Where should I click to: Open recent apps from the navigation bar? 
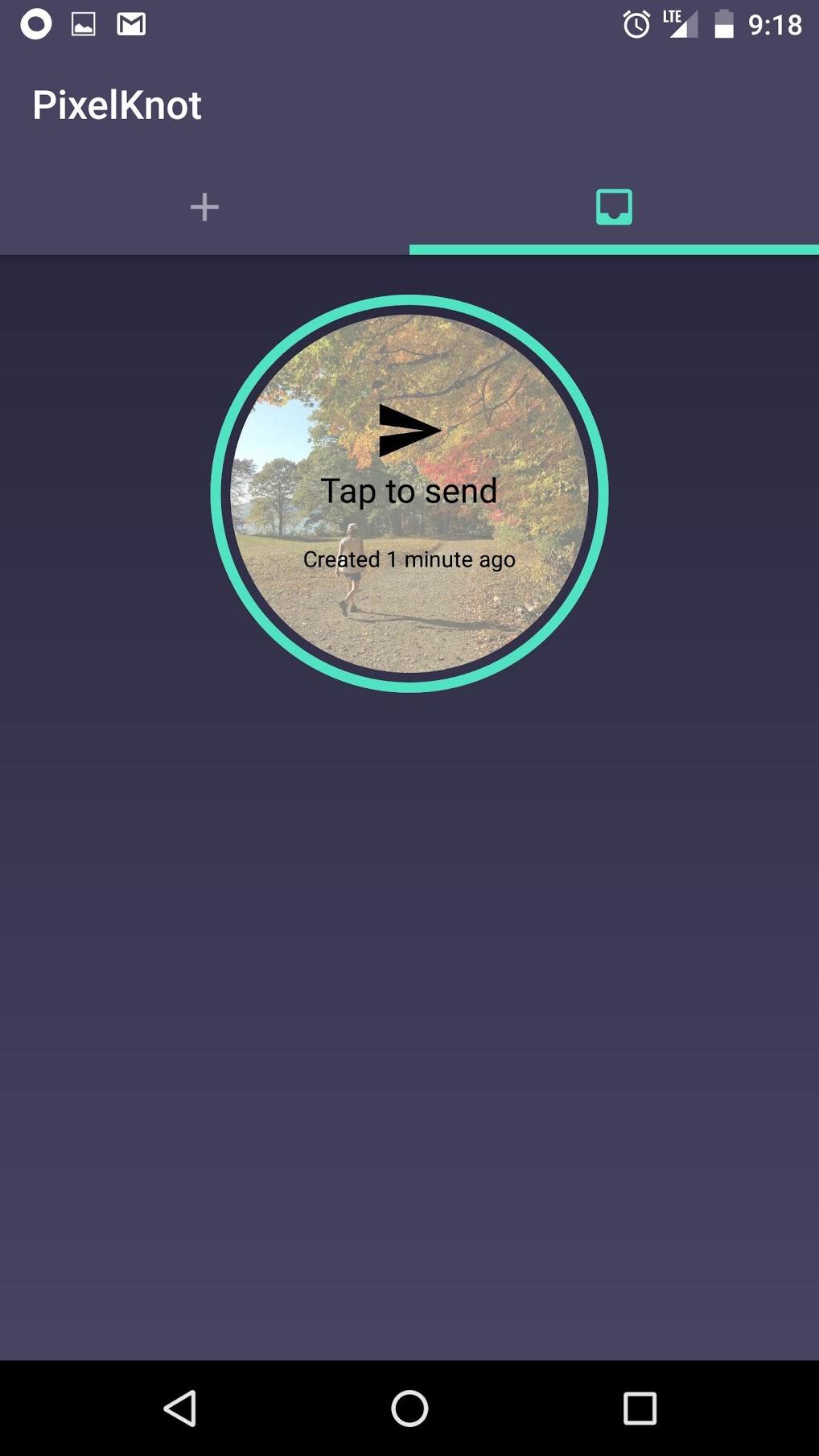(x=640, y=1409)
